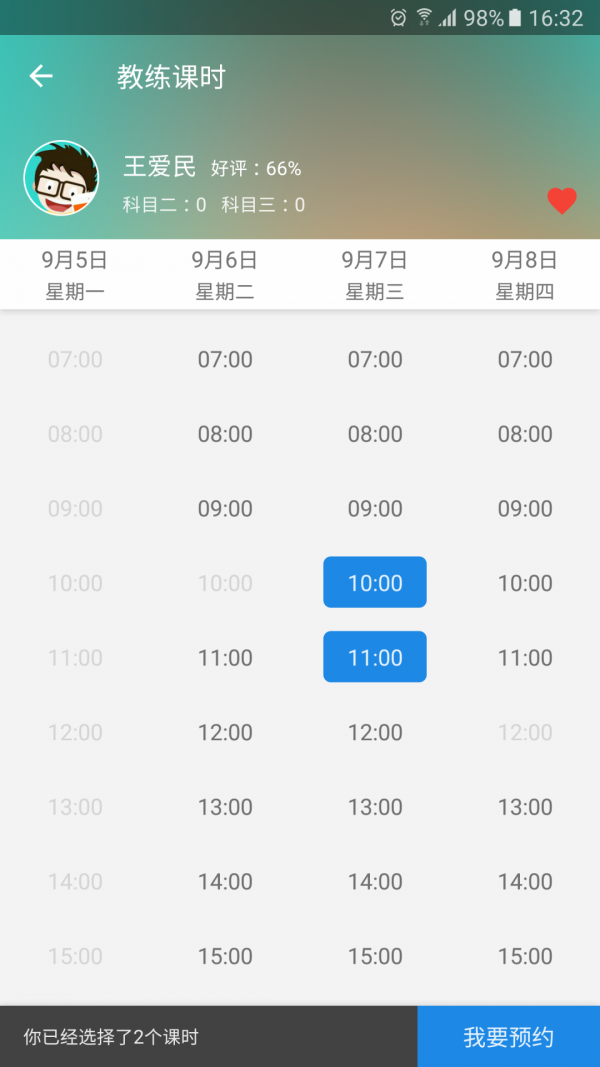The height and width of the screenshot is (1067, 600).
Task: Choose the 14:00 slot on 9月6日
Action: click(x=225, y=882)
